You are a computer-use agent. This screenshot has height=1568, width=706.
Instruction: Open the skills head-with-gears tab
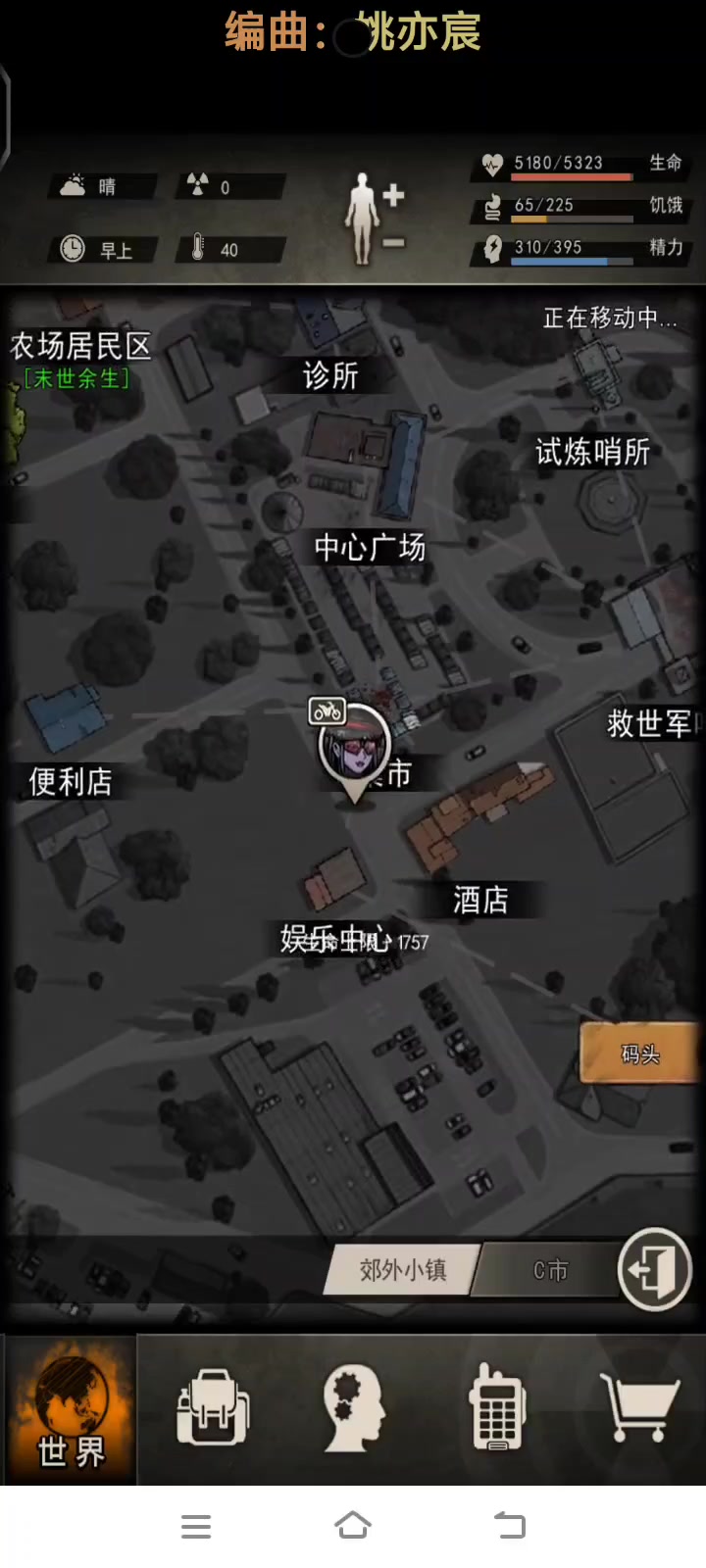click(353, 1409)
